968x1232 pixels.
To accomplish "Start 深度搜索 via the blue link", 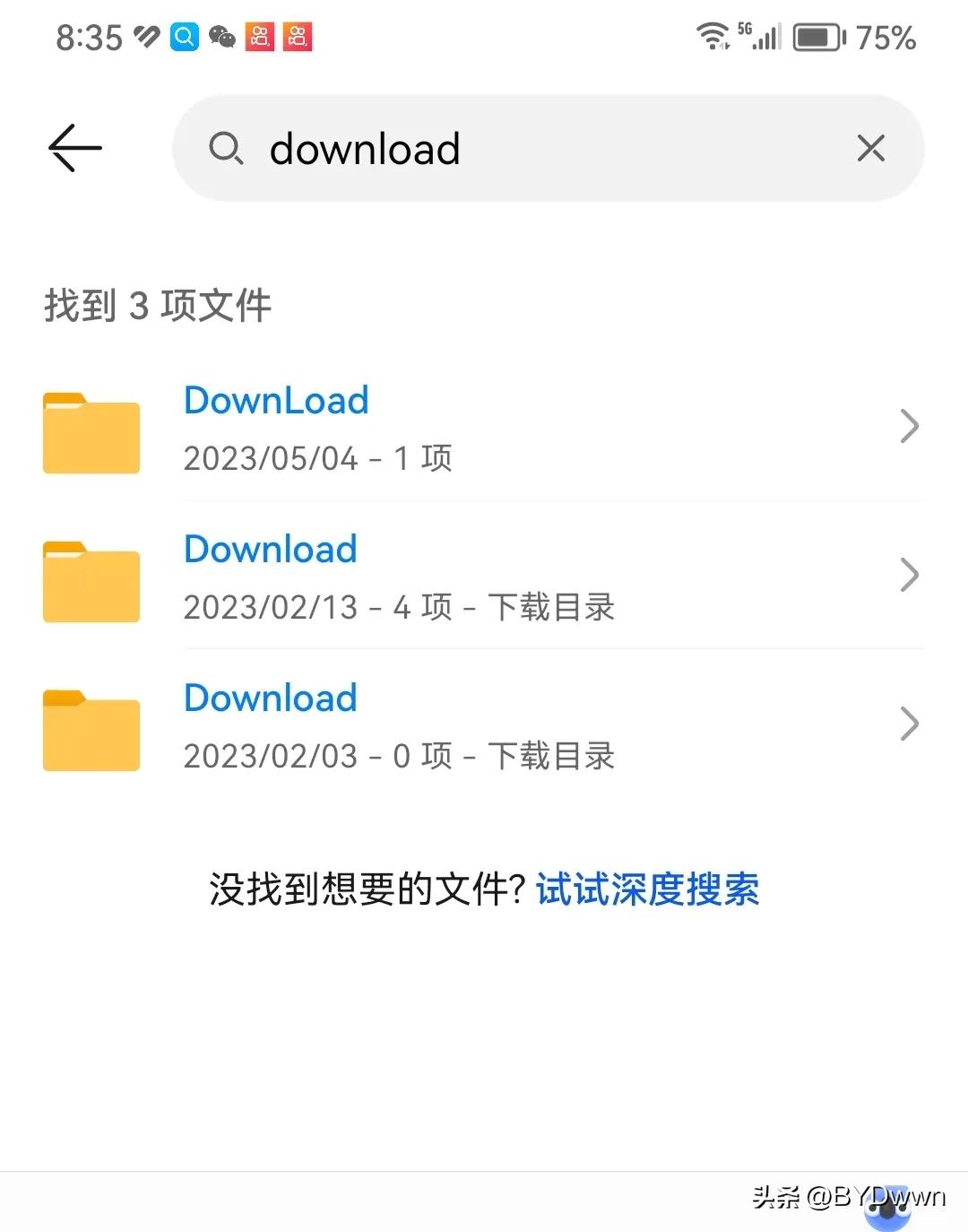I will tap(647, 889).
